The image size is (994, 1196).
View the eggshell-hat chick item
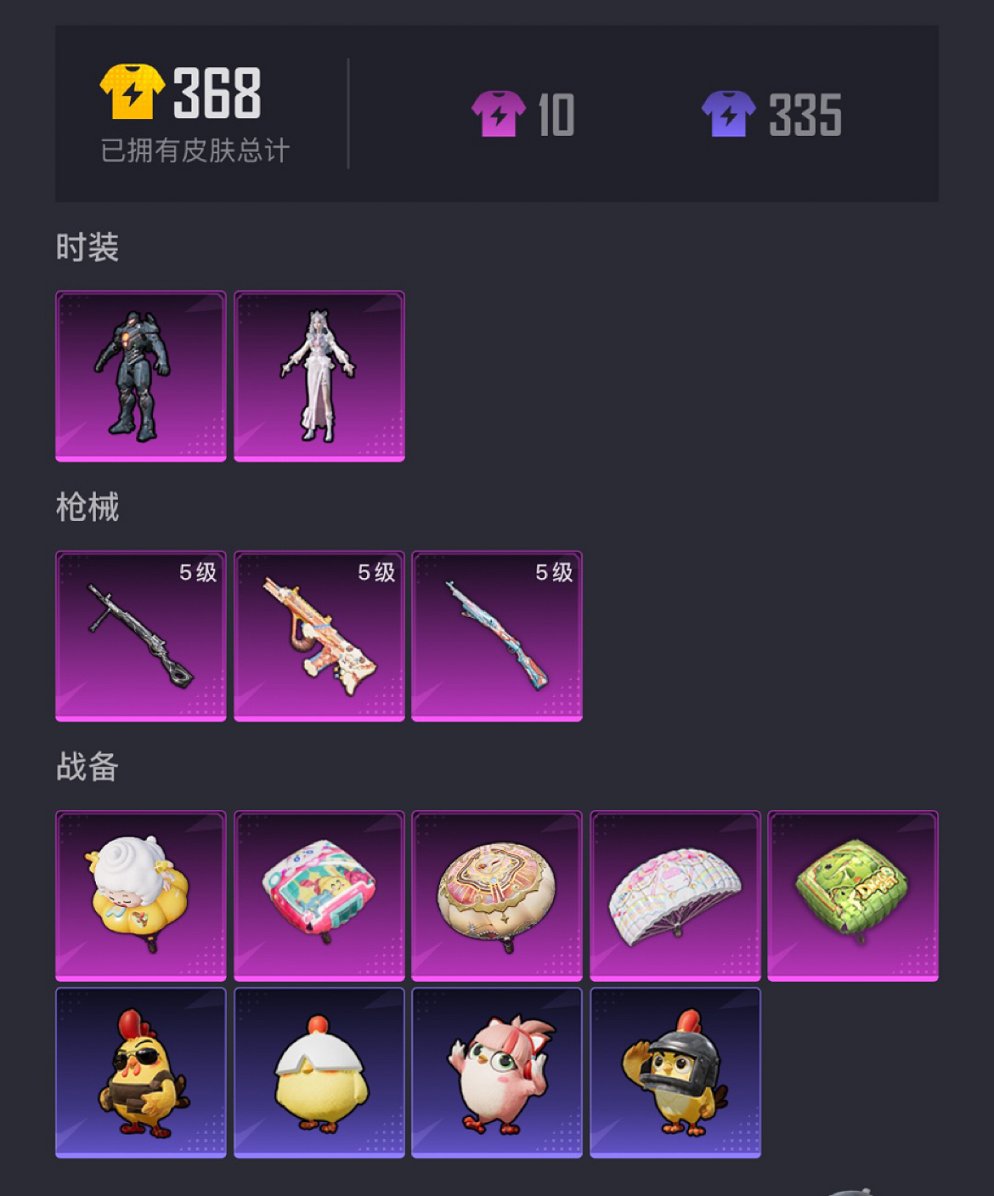(x=319, y=1072)
